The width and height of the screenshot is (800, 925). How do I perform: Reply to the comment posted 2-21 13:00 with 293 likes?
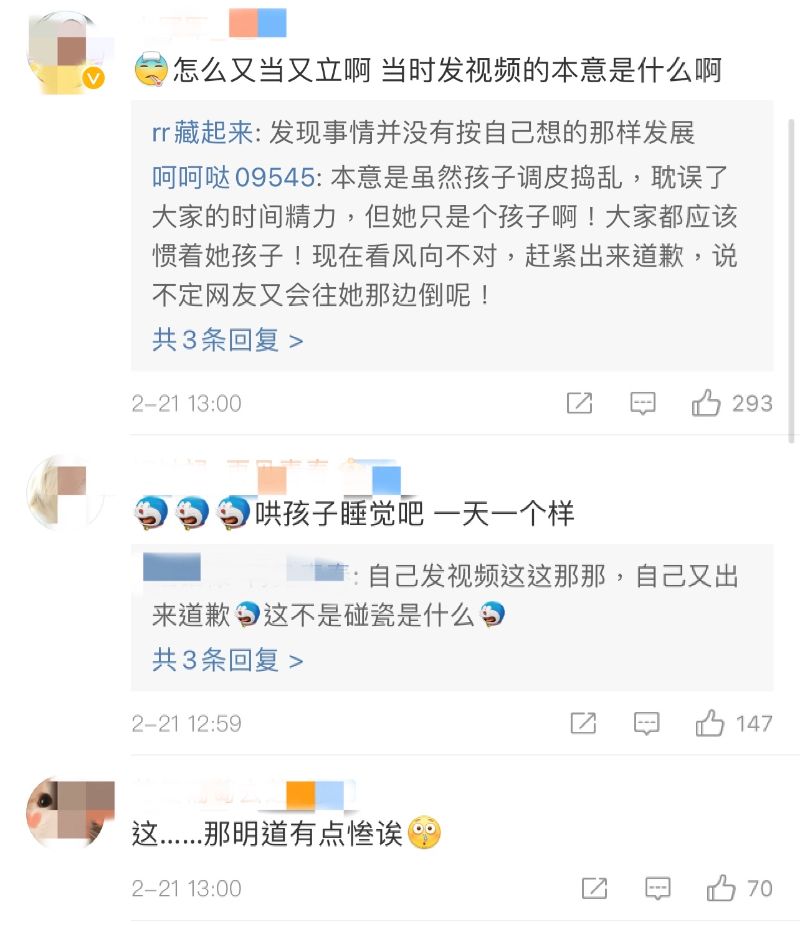pos(642,403)
